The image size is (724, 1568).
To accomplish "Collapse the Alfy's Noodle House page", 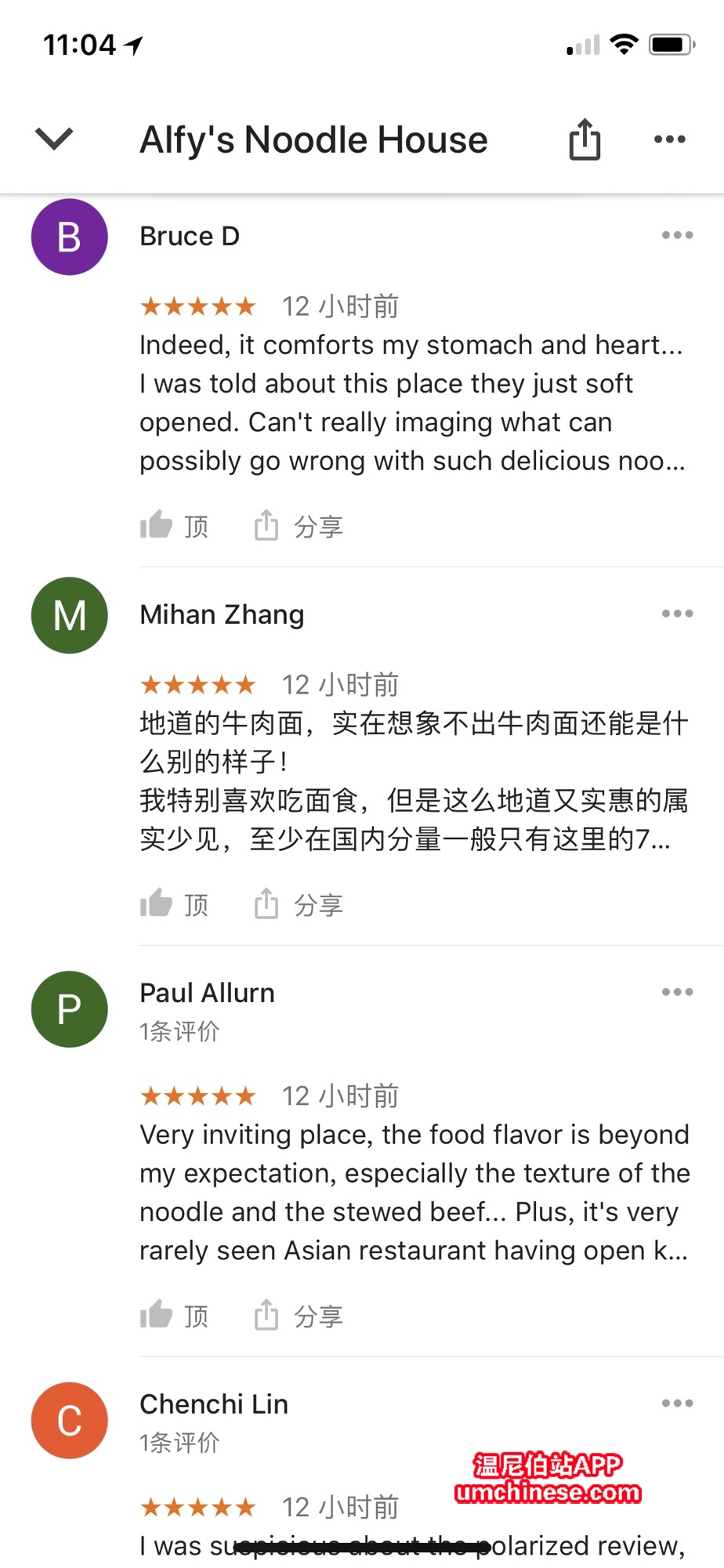I will tap(54, 139).
